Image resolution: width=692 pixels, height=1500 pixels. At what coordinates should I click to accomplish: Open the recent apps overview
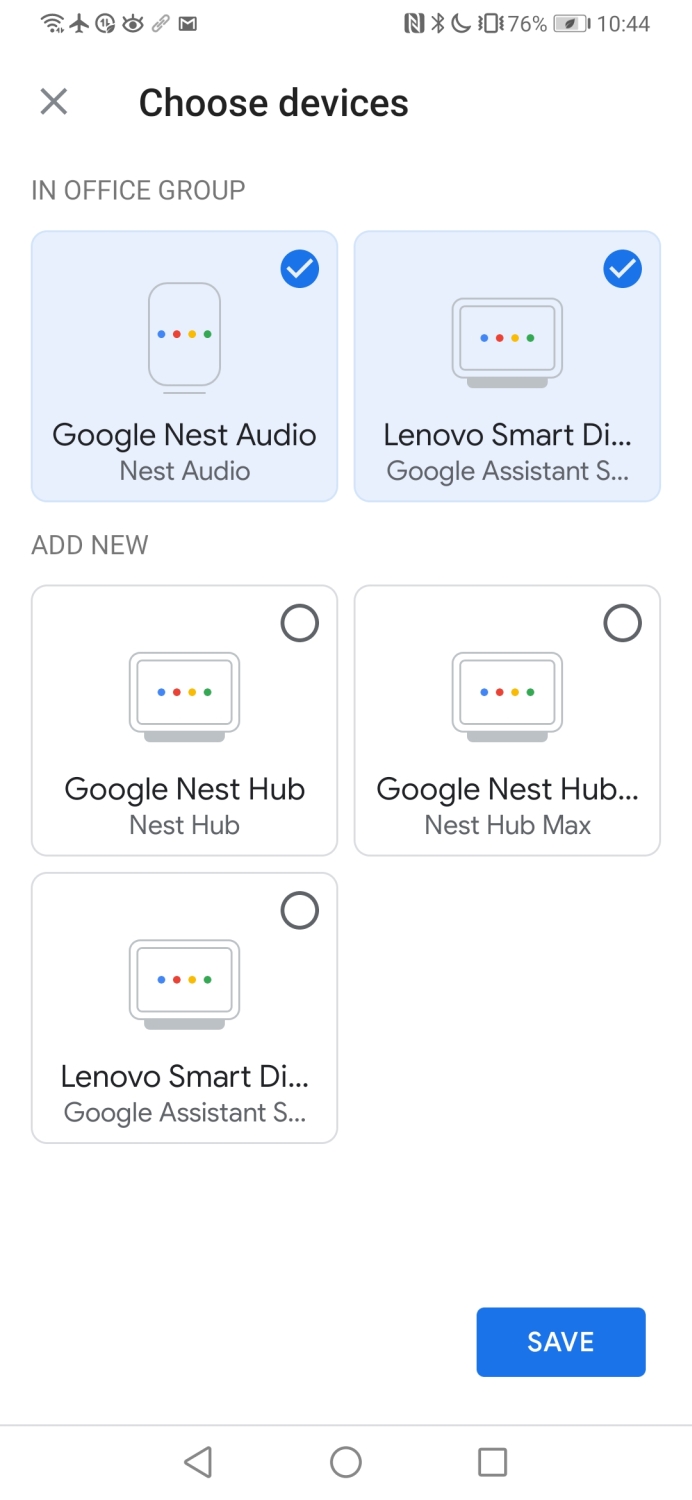[x=493, y=1462]
